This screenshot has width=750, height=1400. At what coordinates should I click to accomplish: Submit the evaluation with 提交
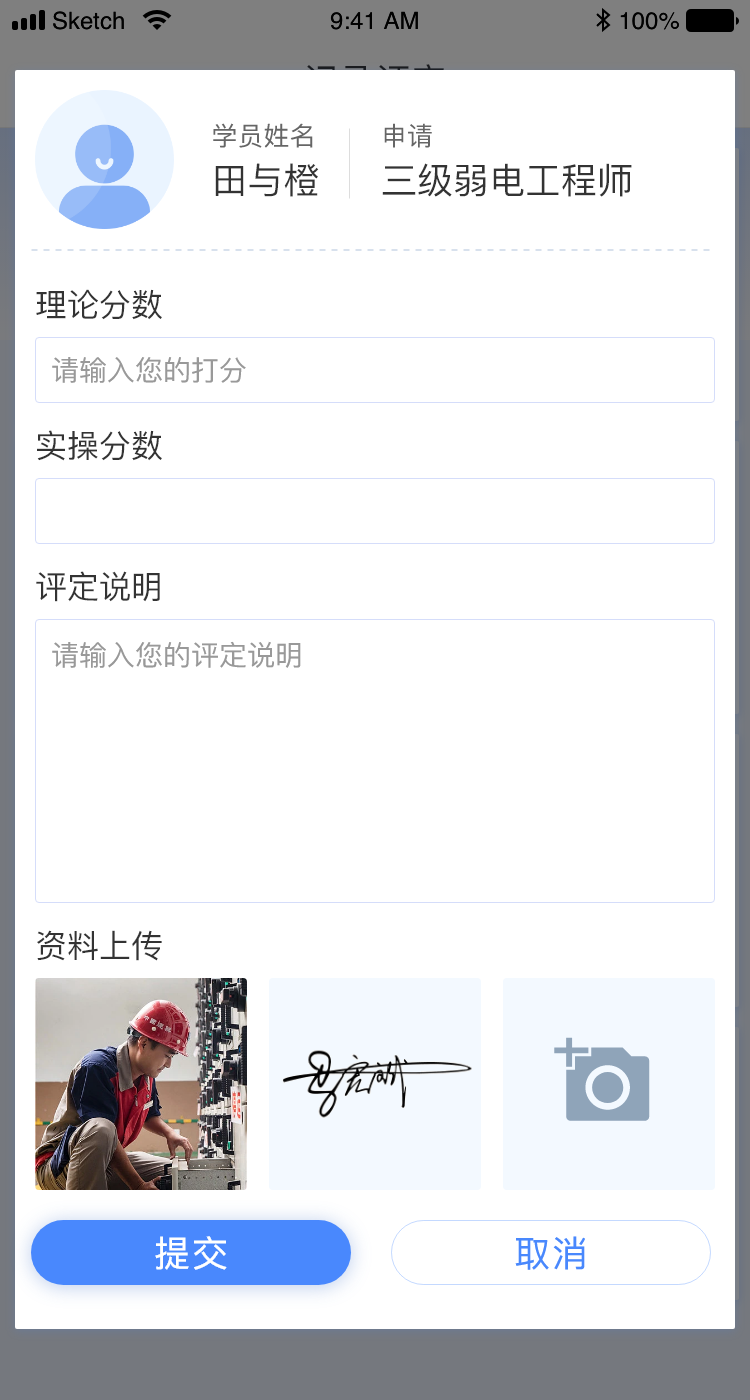(191, 1252)
